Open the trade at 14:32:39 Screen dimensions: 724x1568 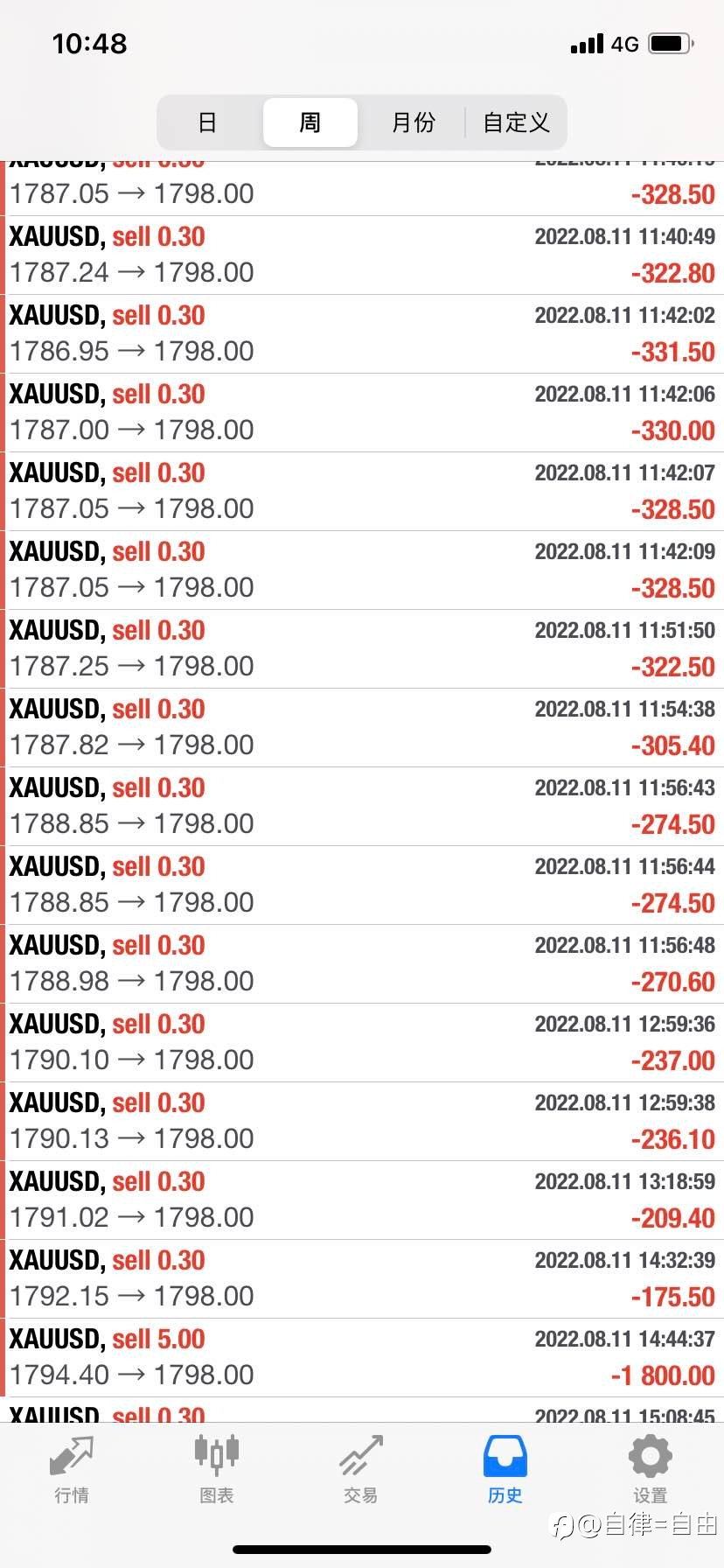(x=362, y=1279)
